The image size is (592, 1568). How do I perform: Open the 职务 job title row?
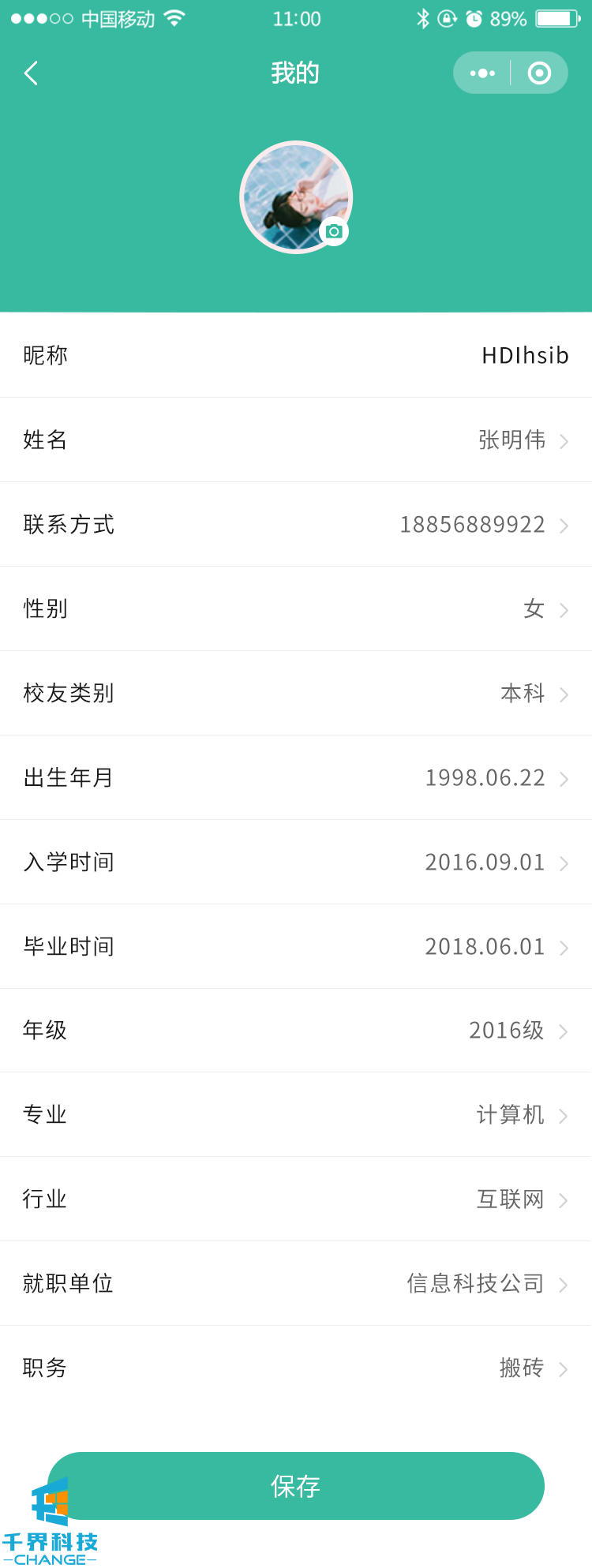pyautogui.click(x=296, y=1368)
